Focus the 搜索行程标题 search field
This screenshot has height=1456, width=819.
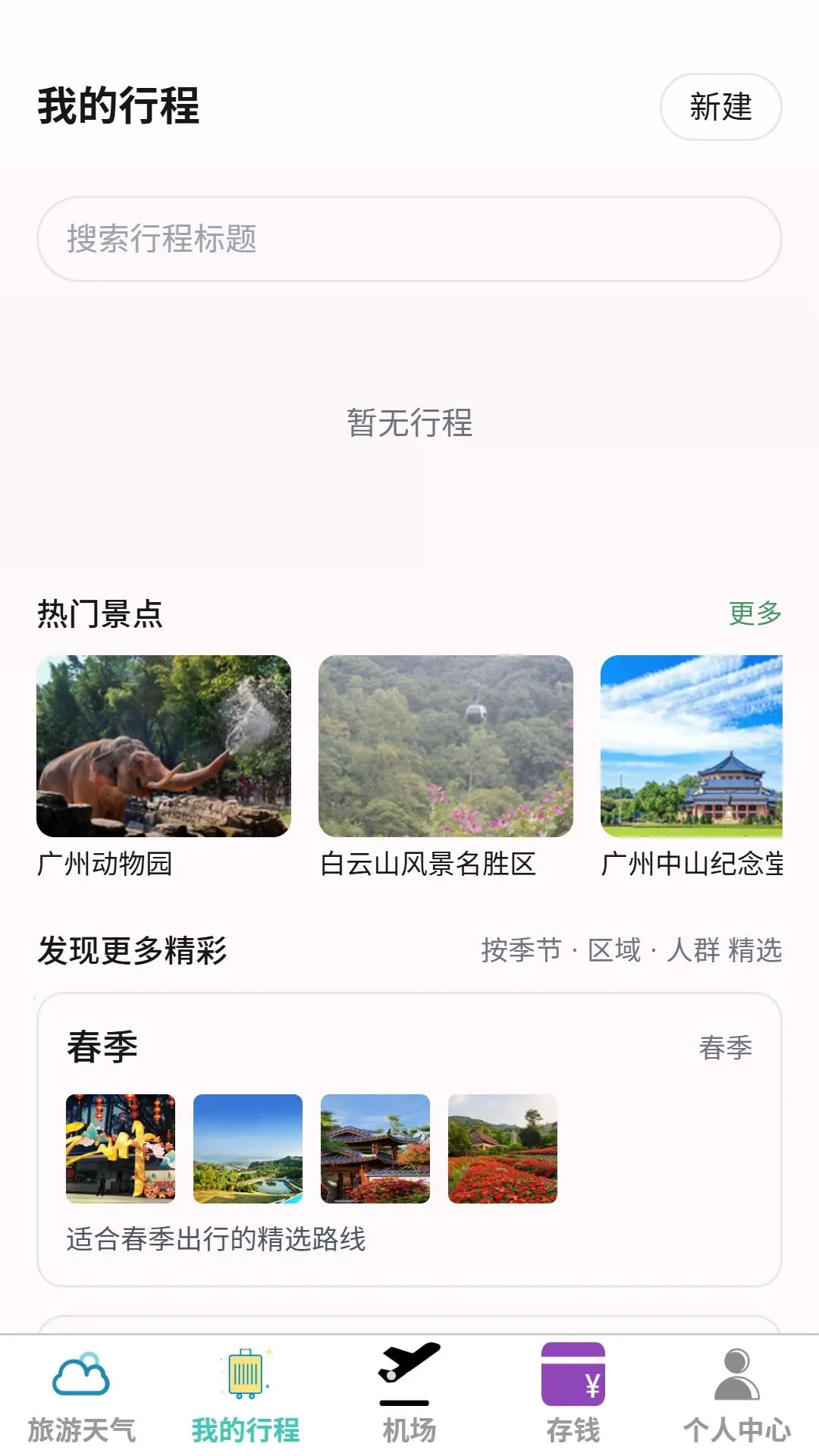point(409,239)
